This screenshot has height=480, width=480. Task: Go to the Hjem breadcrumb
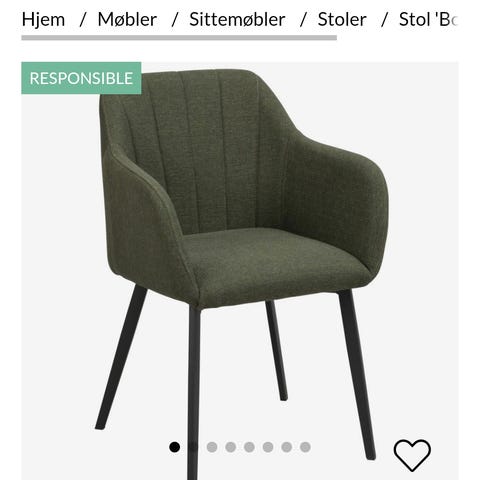tap(43, 19)
